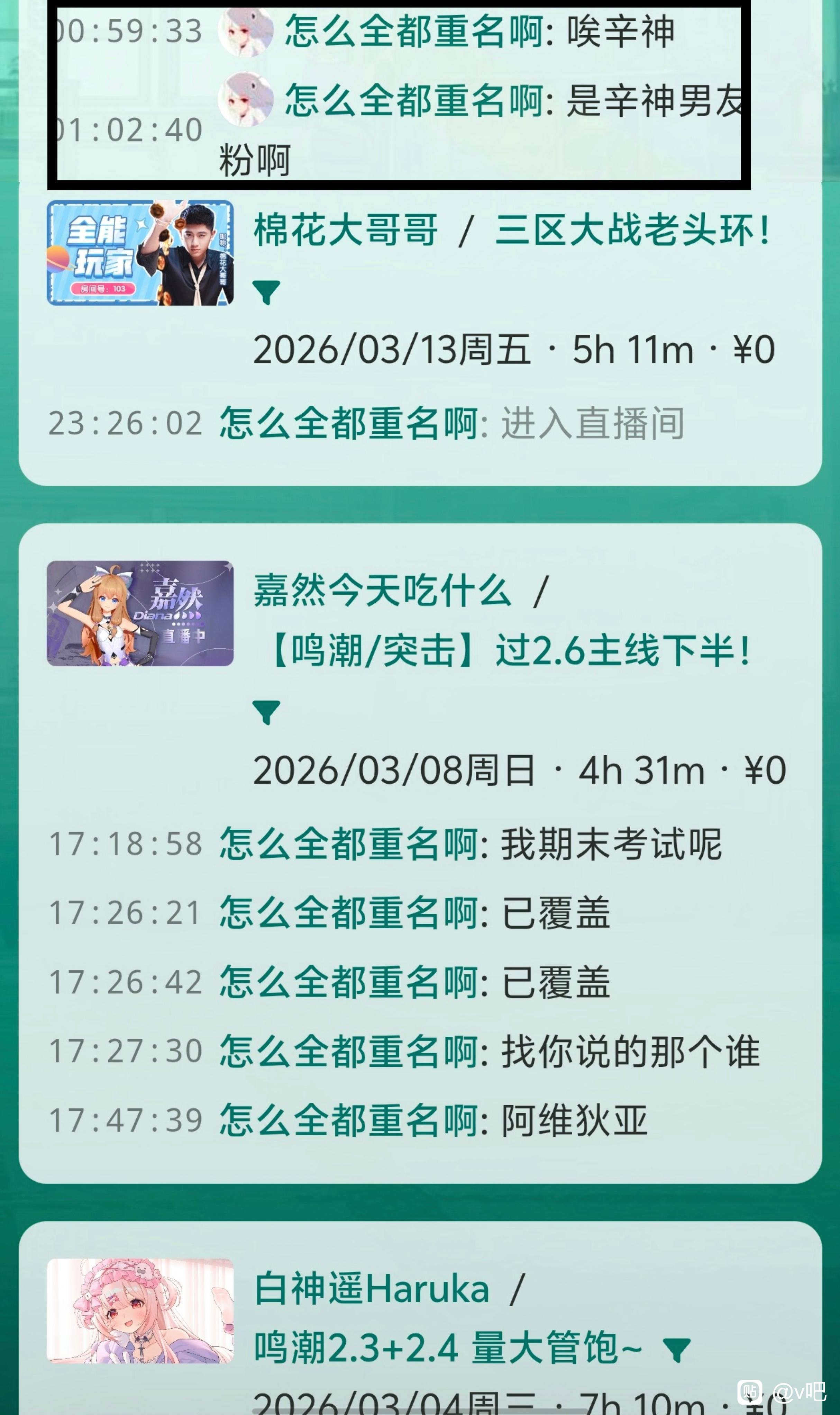Open stream titled 三区大战老头环!
The width and height of the screenshot is (840, 1415).
[632, 231]
